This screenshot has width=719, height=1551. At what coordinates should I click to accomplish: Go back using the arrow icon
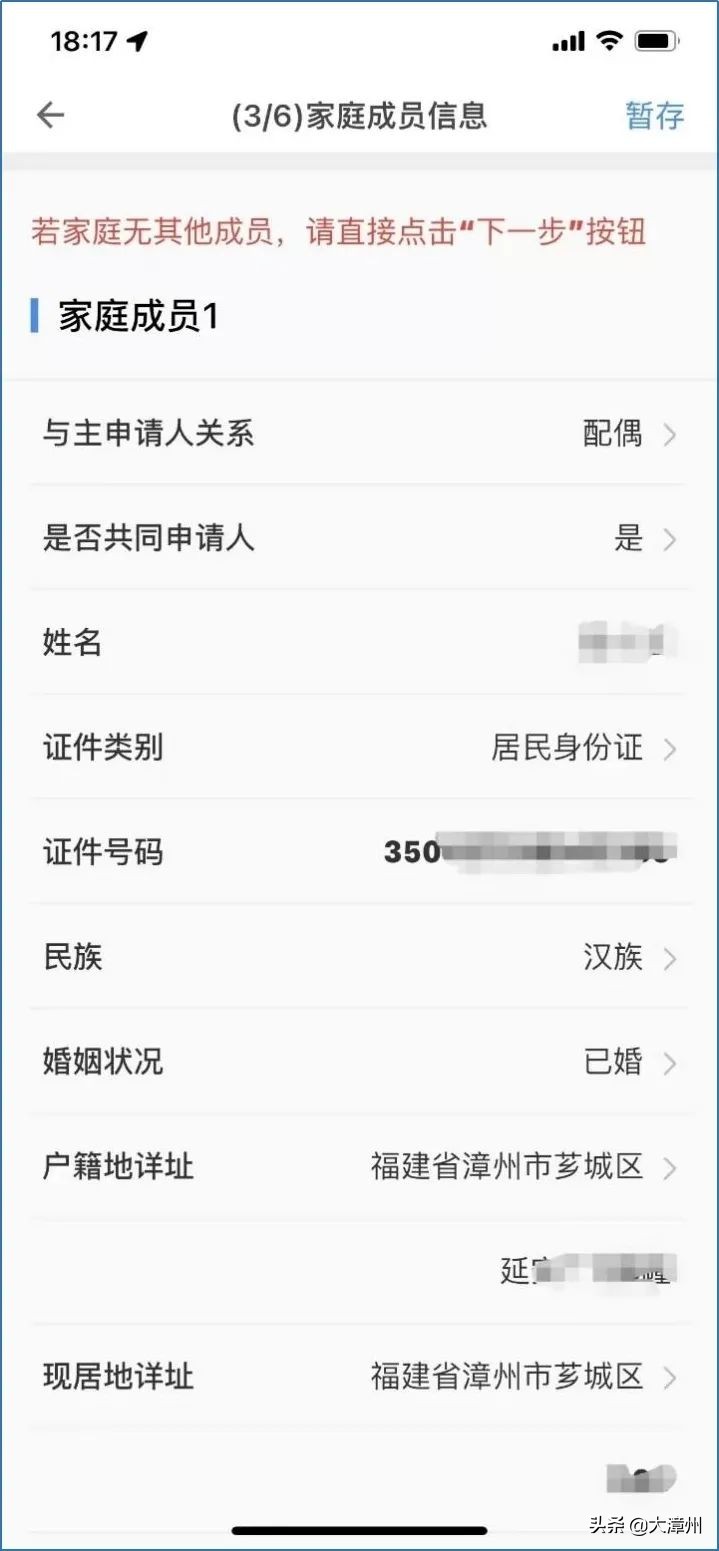point(50,116)
